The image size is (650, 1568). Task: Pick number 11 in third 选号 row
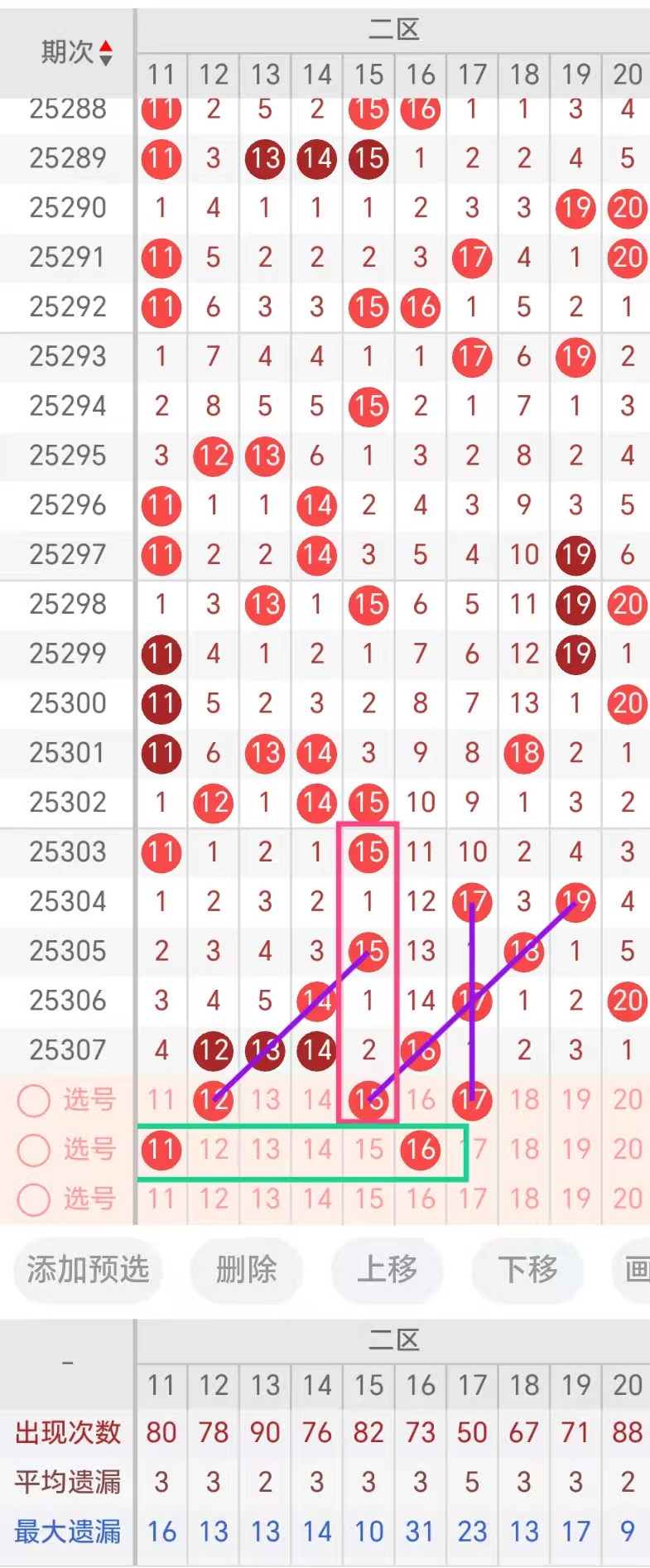pos(161,1199)
